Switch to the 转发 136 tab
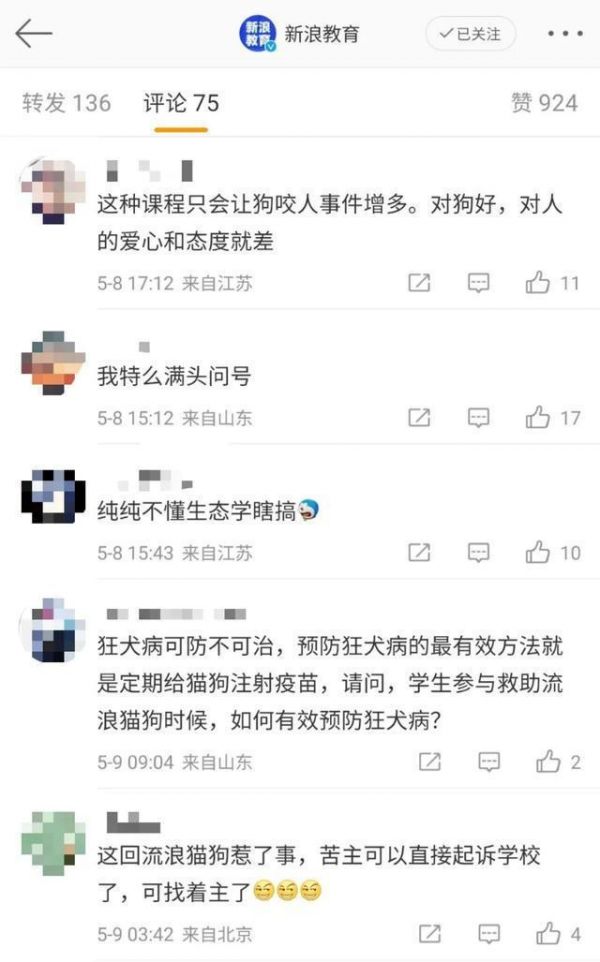This screenshot has width=600, height=962. [66, 103]
